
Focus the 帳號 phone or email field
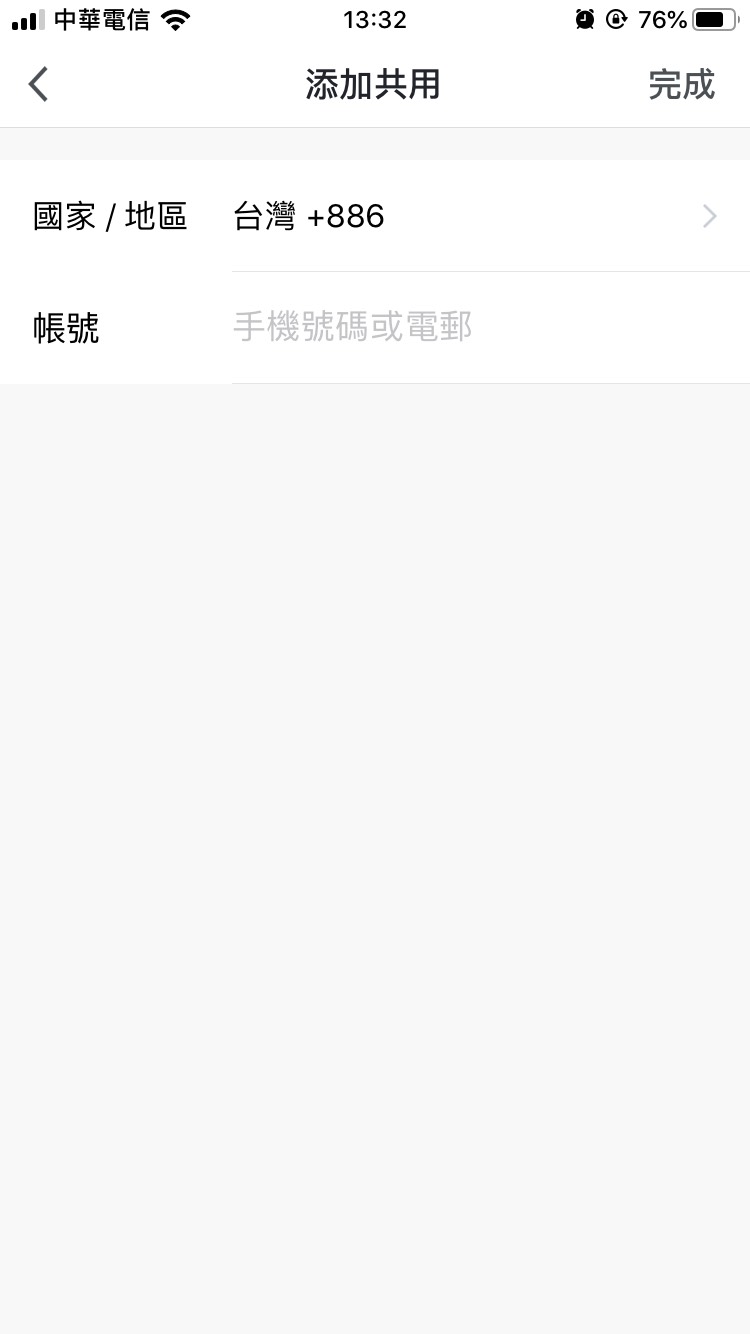click(490, 327)
